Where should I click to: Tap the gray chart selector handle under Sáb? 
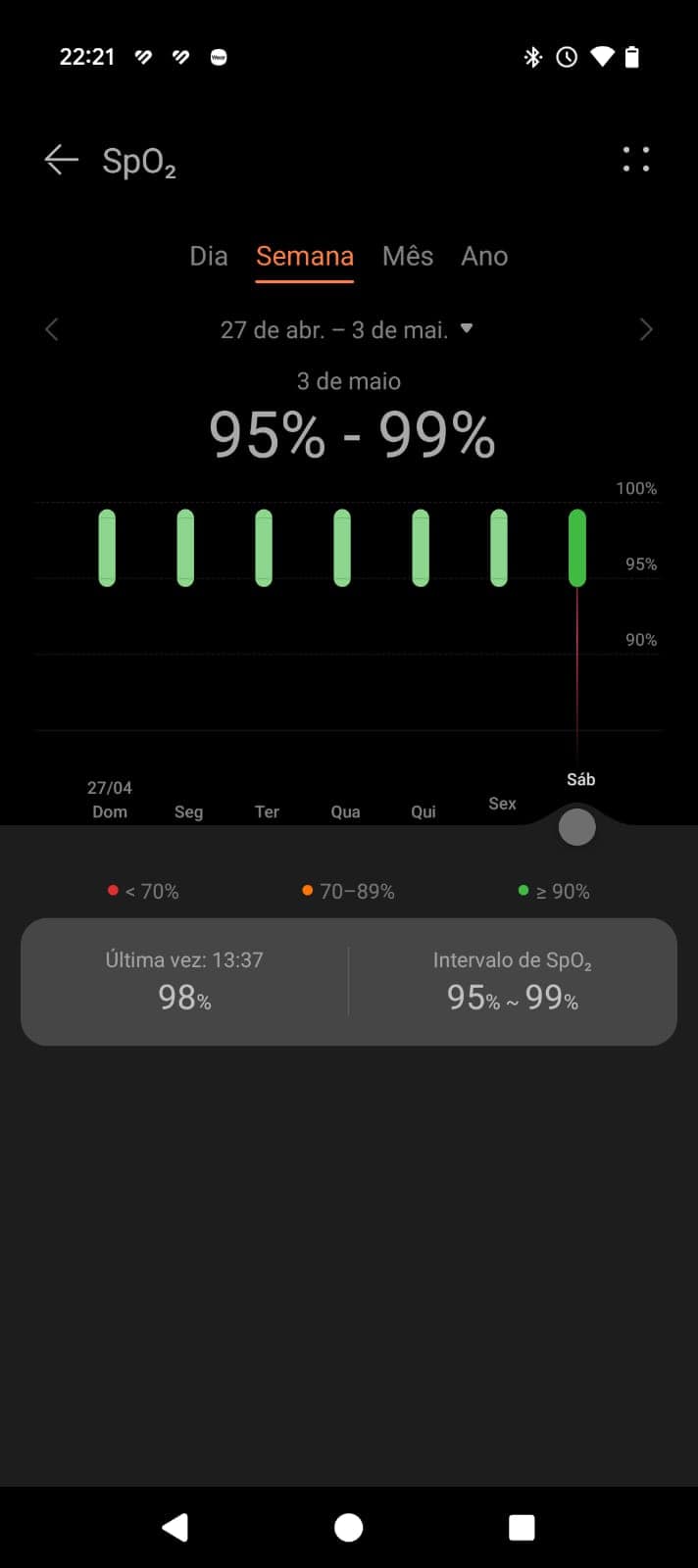(x=576, y=827)
